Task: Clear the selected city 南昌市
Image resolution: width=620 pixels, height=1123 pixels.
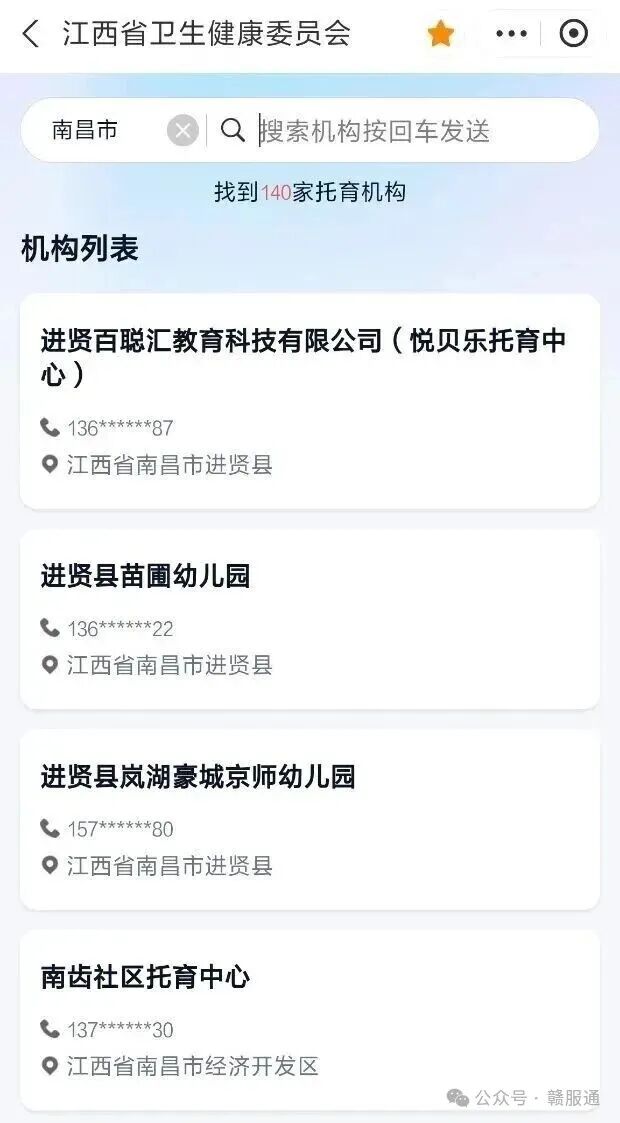Action: point(182,130)
